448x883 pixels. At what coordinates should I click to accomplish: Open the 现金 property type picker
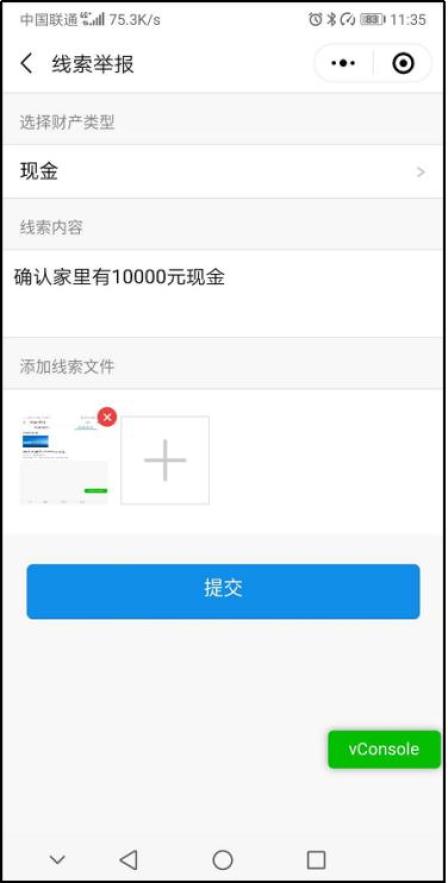[x=223, y=172]
